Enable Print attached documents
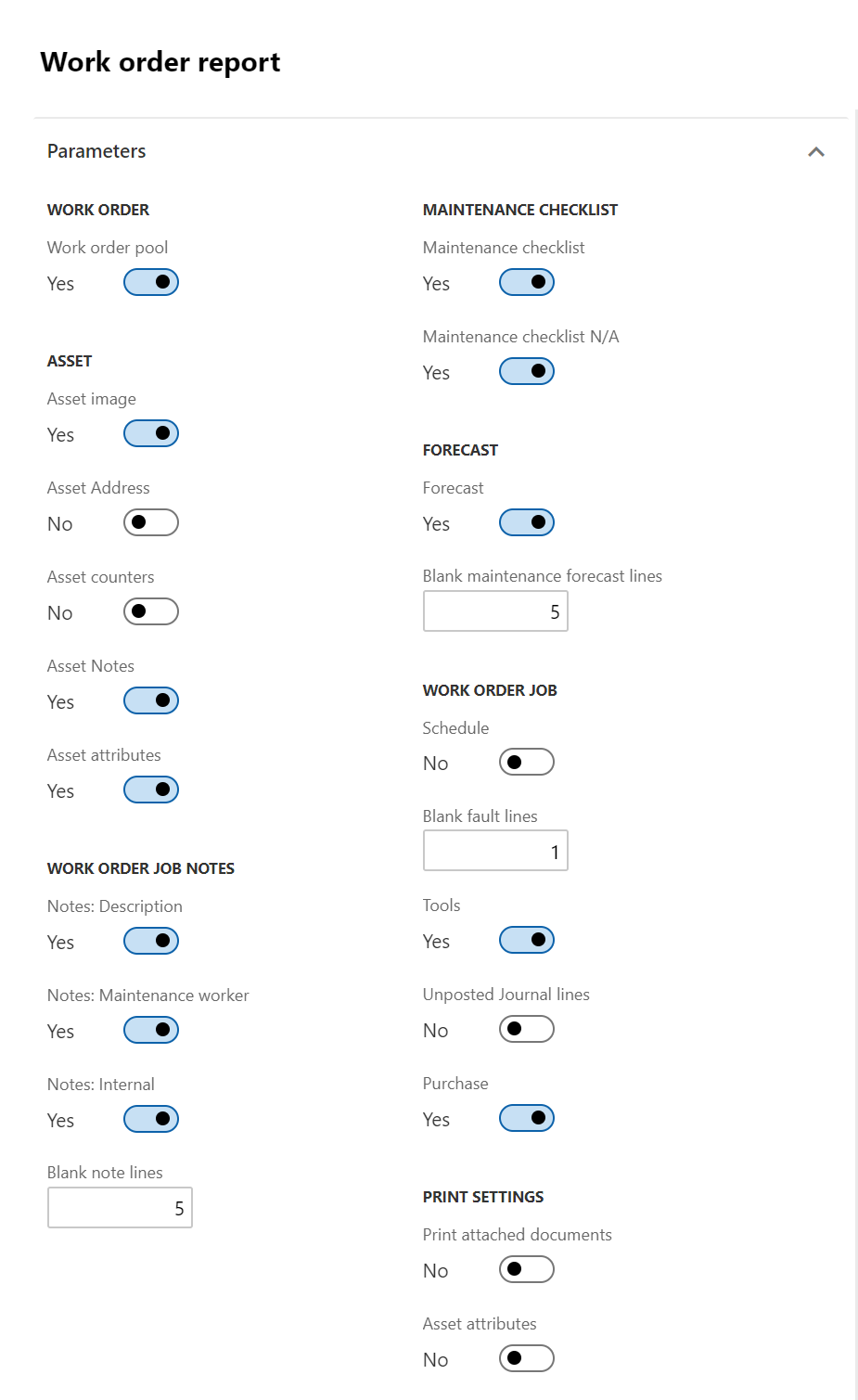This screenshot has height=1400, width=858. (527, 1269)
